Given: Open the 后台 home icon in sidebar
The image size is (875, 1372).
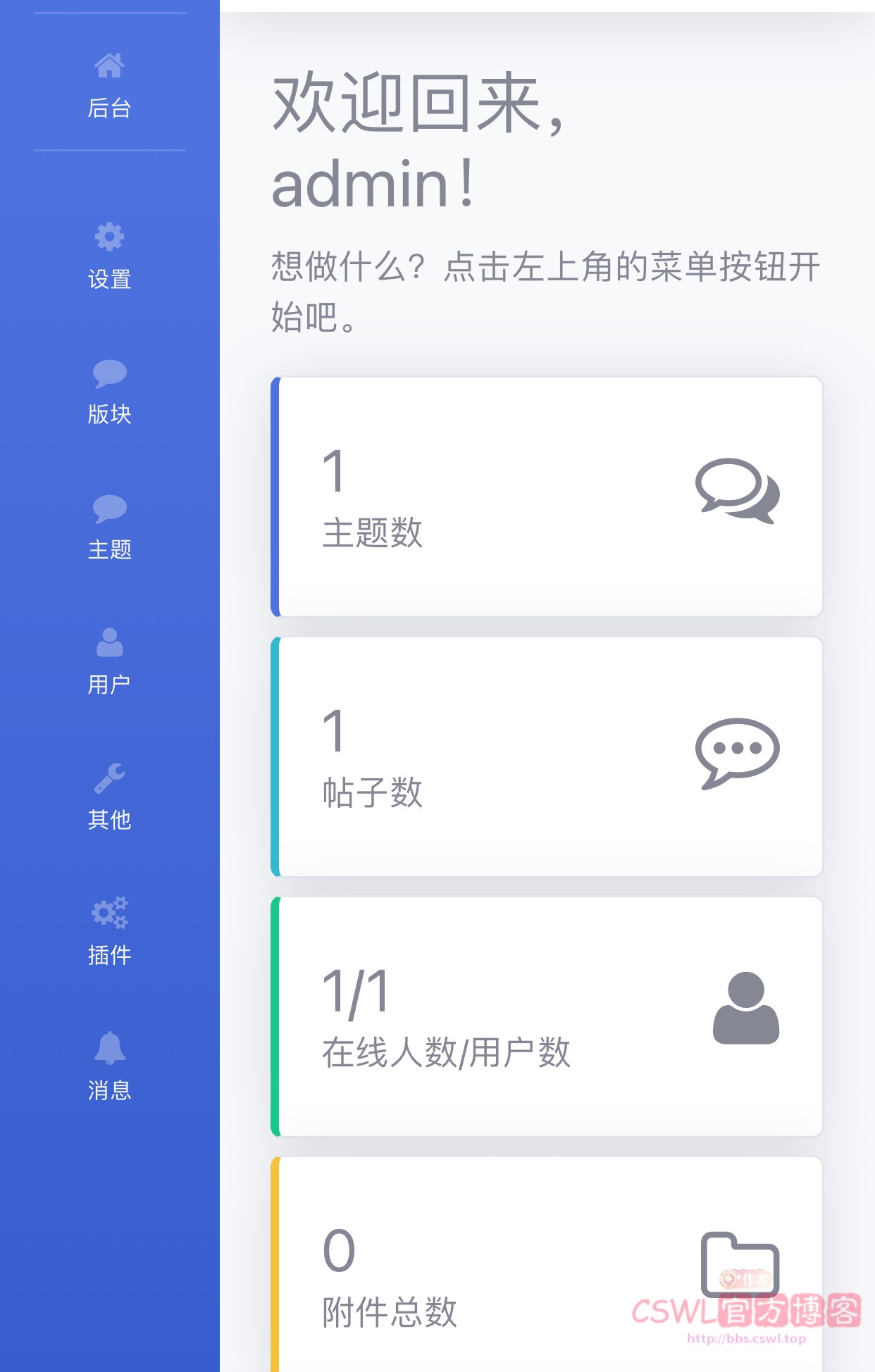Looking at the screenshot, I should (x=109, y=67).
